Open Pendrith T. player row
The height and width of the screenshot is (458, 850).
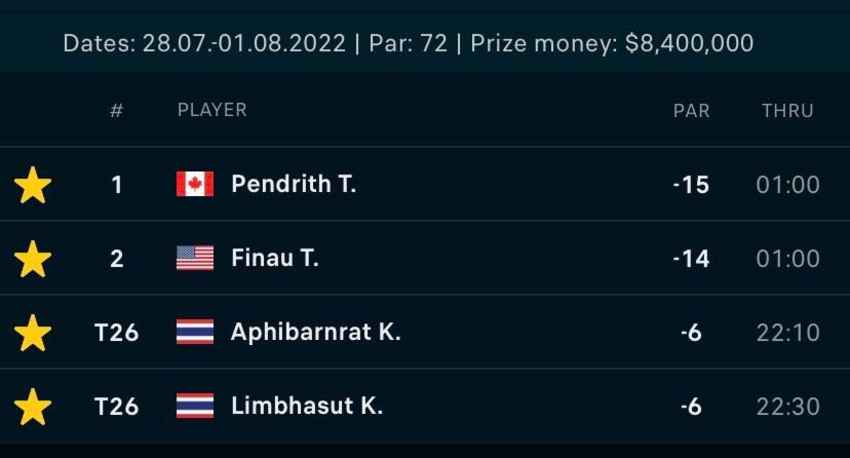293,185
